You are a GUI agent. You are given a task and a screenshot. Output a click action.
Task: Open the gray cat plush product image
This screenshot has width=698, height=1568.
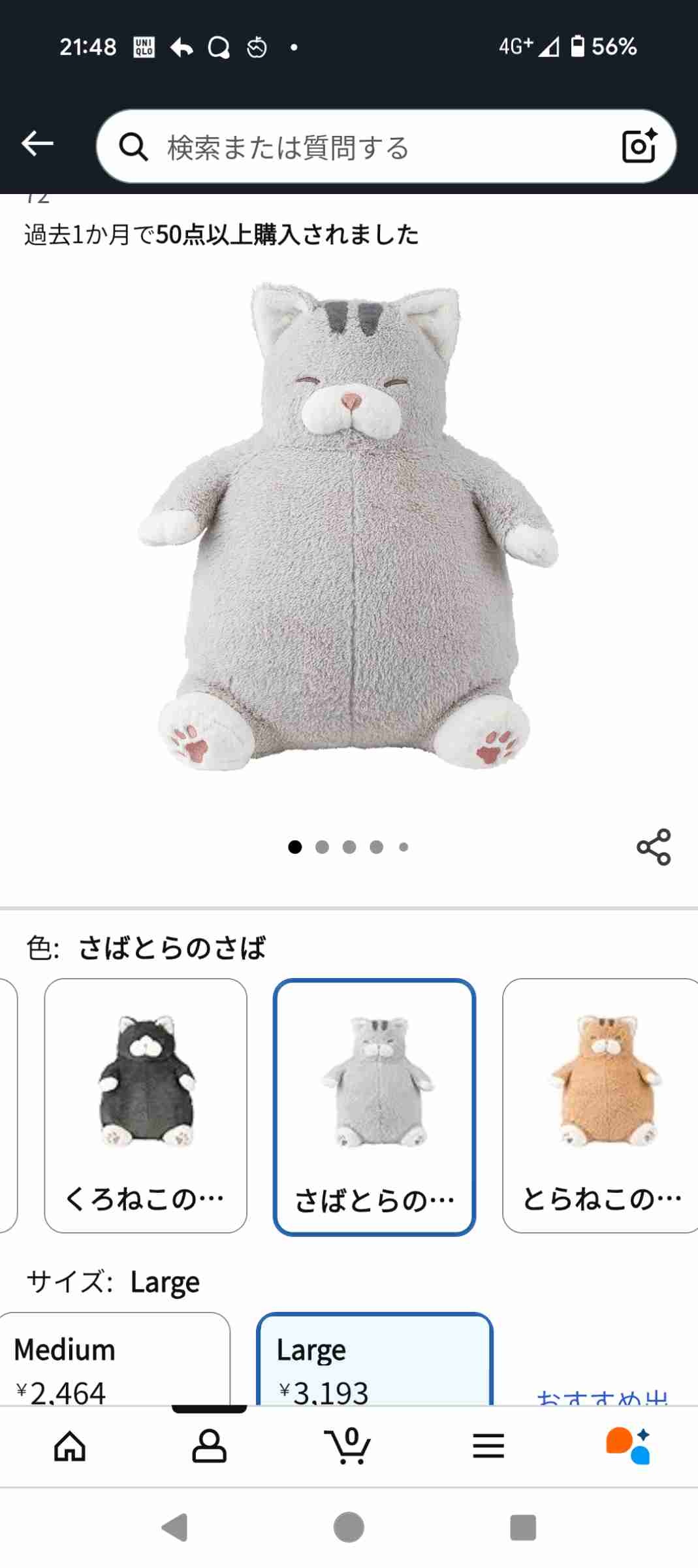tap(349, 526)
